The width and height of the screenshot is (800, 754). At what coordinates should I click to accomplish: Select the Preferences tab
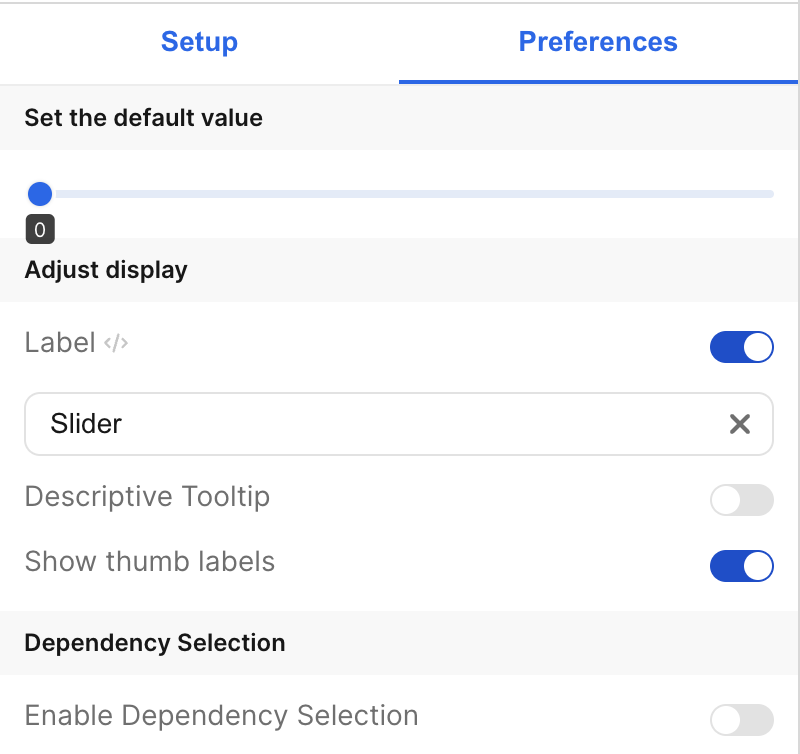click(598, 42)
